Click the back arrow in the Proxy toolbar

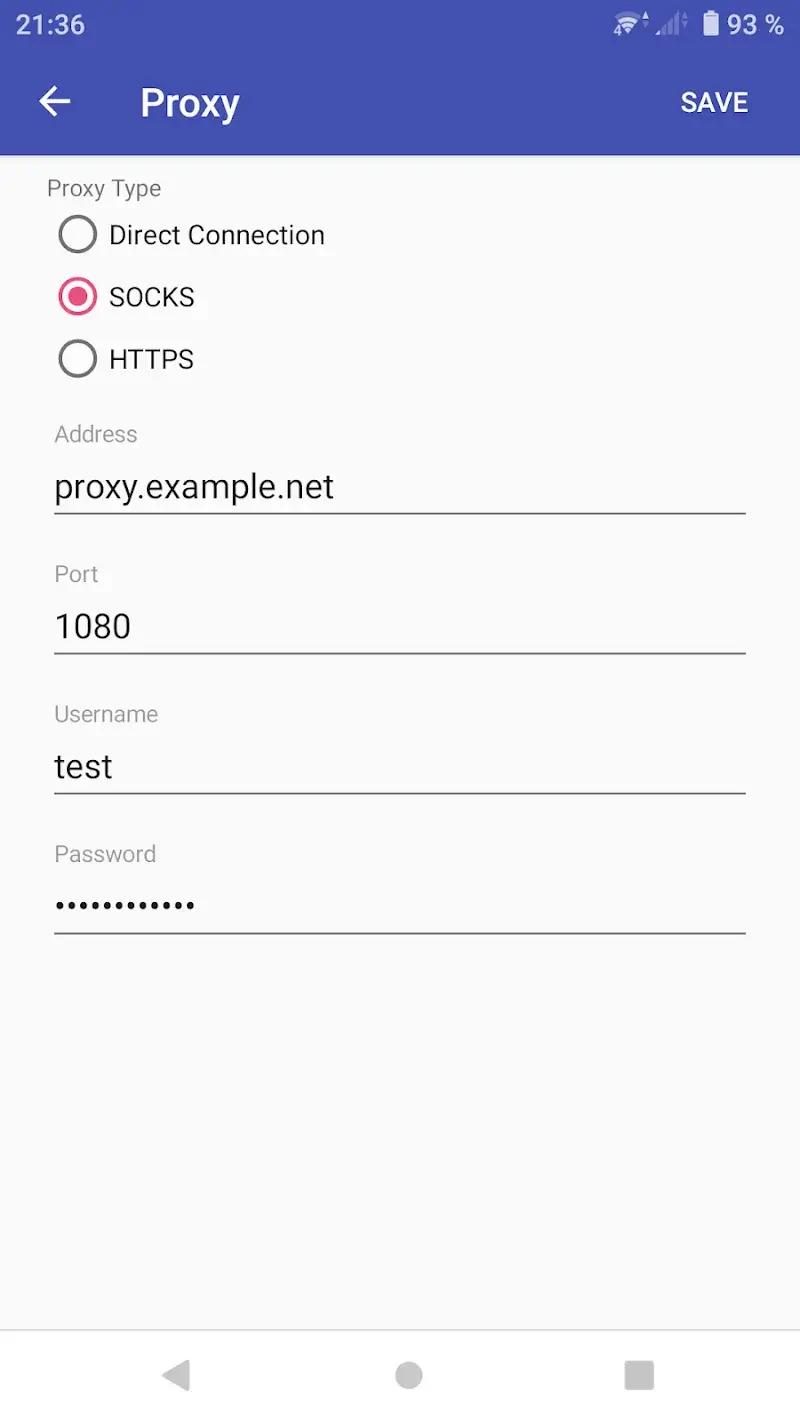point(55,101)
